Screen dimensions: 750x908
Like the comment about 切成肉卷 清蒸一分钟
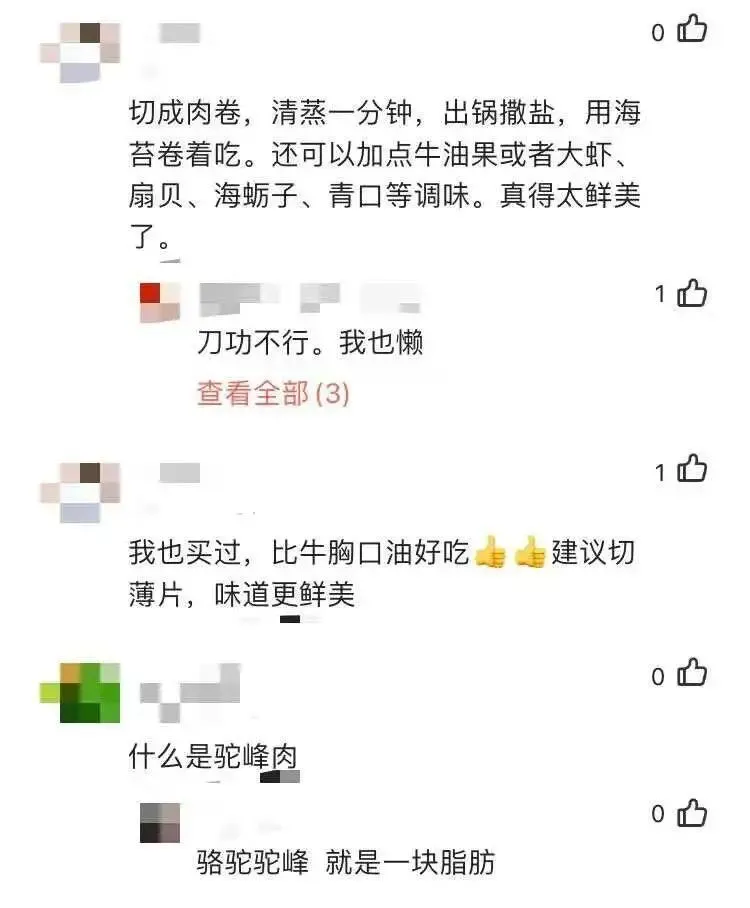coord(692,30)
